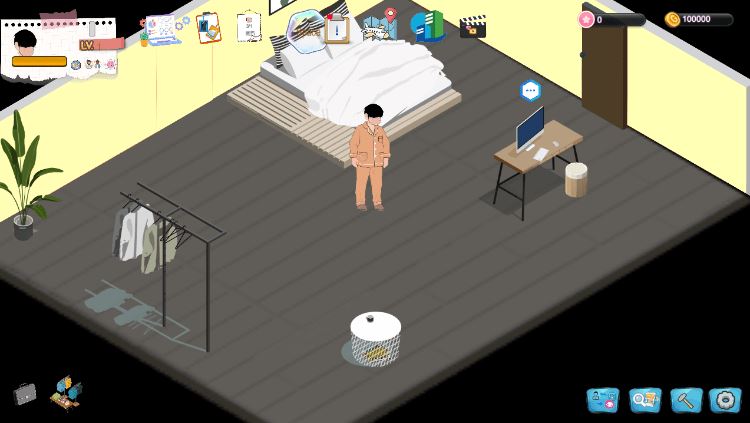This screenshot has height=423, width=750.
Task: Tap the pink star currency counter
Action: [x=611, y=19]
